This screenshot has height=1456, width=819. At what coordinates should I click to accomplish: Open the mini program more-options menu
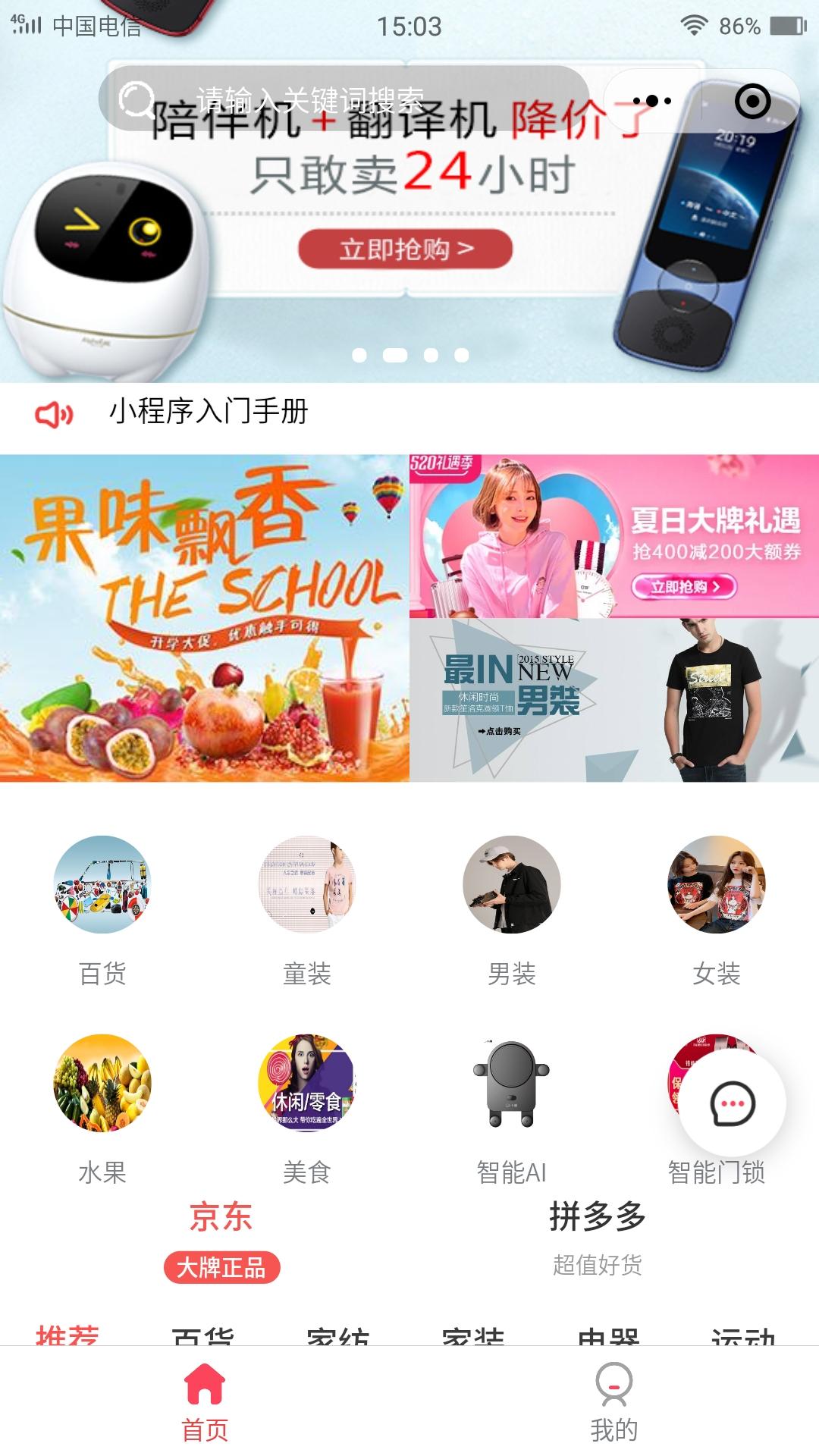tap(651, 101)
